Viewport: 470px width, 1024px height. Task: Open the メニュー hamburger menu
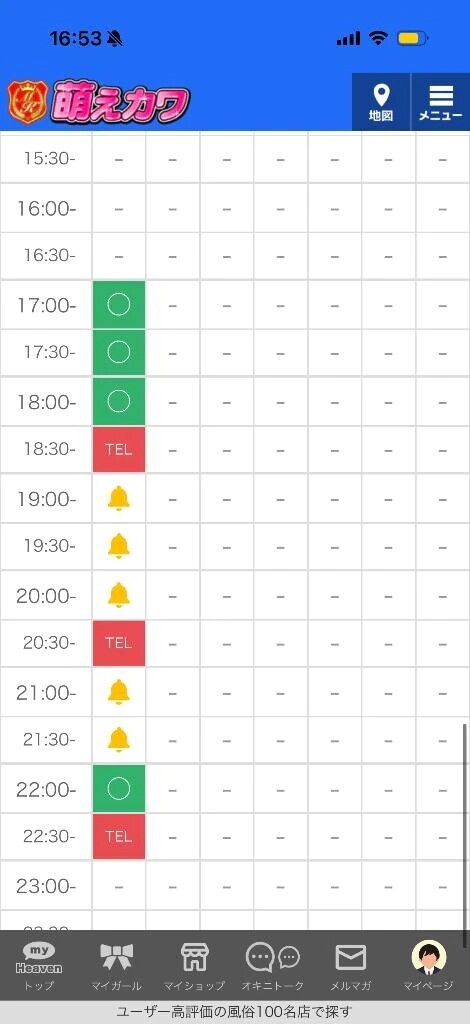pyautogui.click(x=441, y=102)
